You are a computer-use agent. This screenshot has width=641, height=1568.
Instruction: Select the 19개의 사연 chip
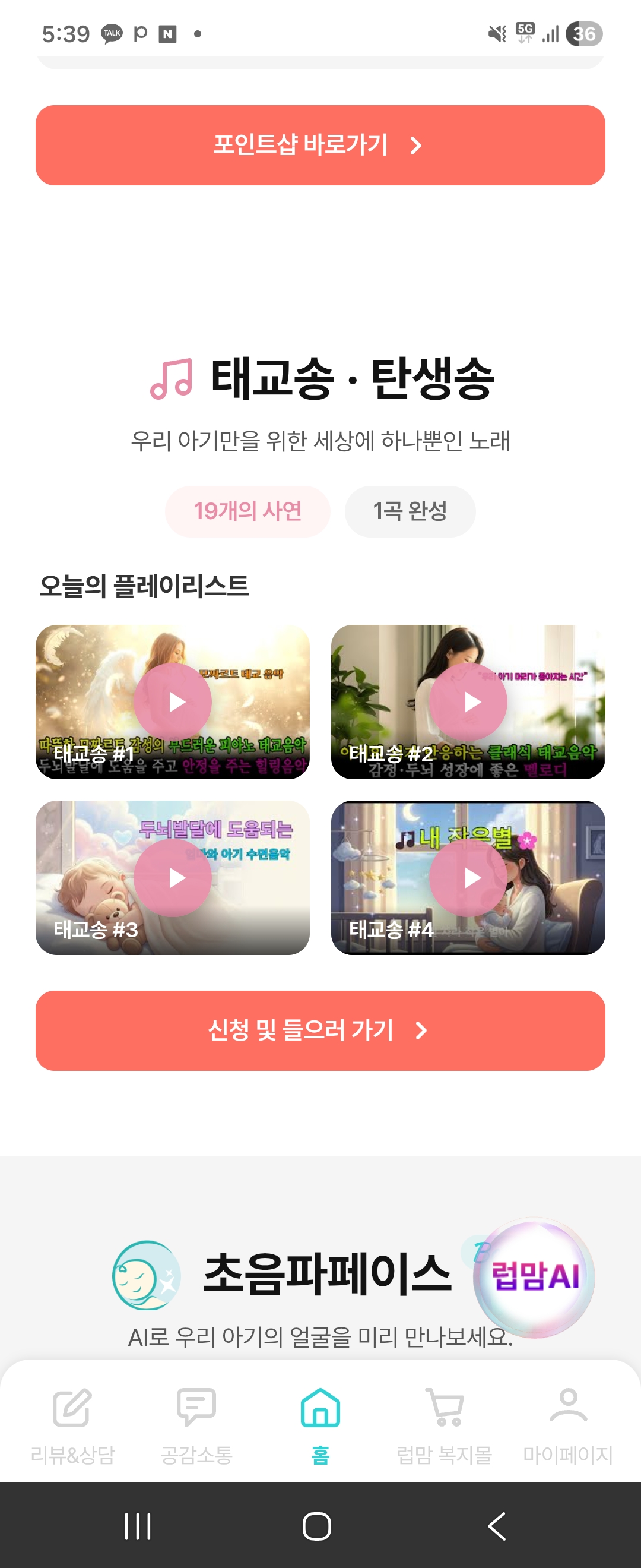pyautogui.click(x=247, y=511)
